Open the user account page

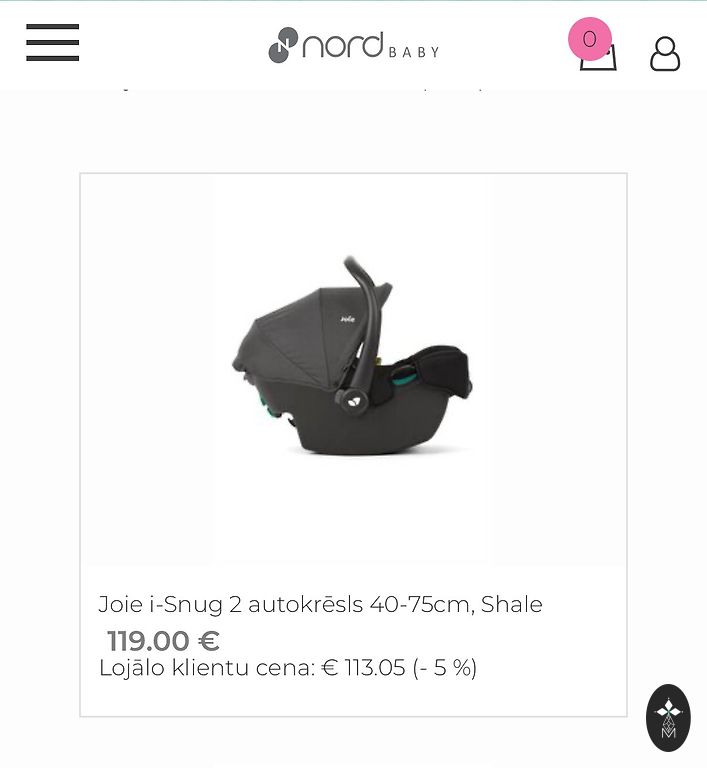click(665, 54)
